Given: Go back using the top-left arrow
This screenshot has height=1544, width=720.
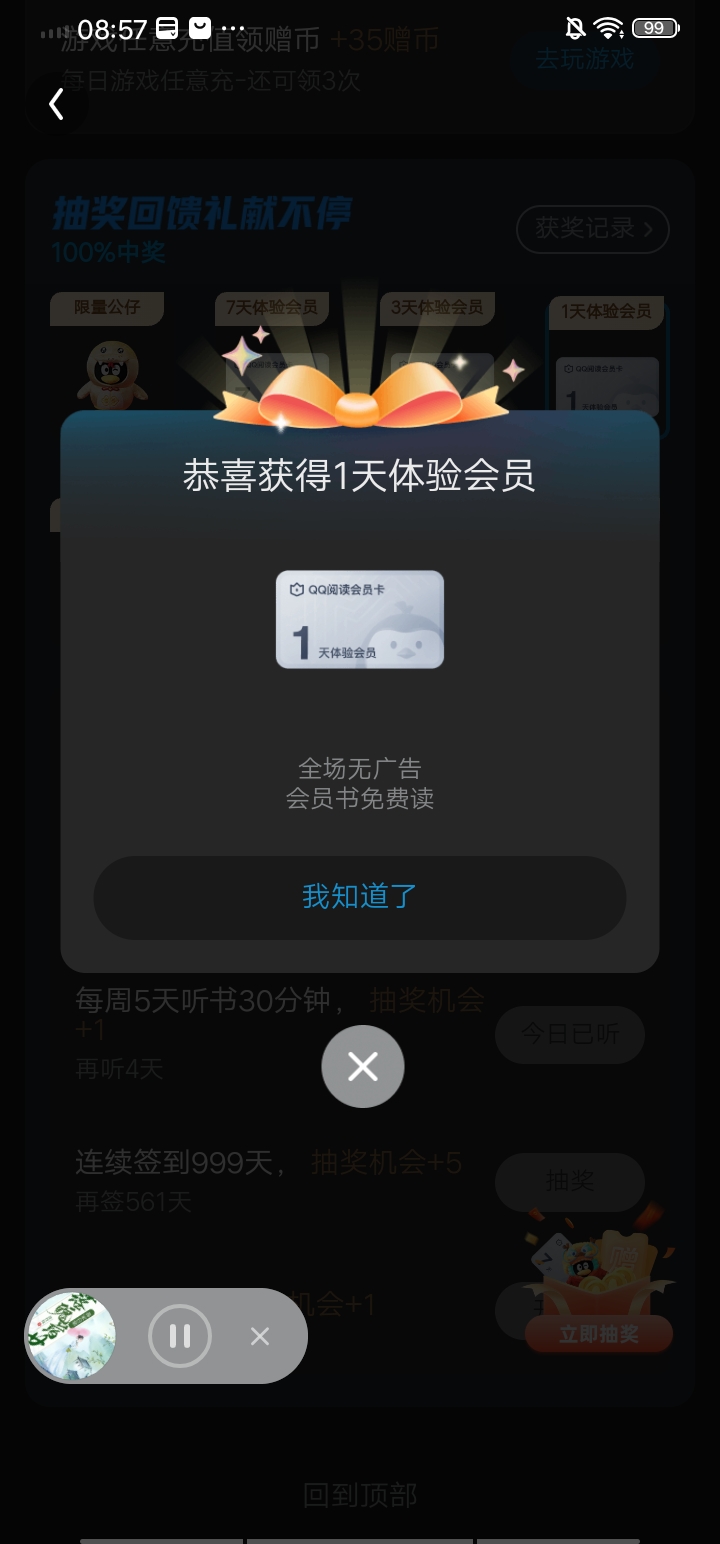Looking at the screenshot, I should (57, 104).
